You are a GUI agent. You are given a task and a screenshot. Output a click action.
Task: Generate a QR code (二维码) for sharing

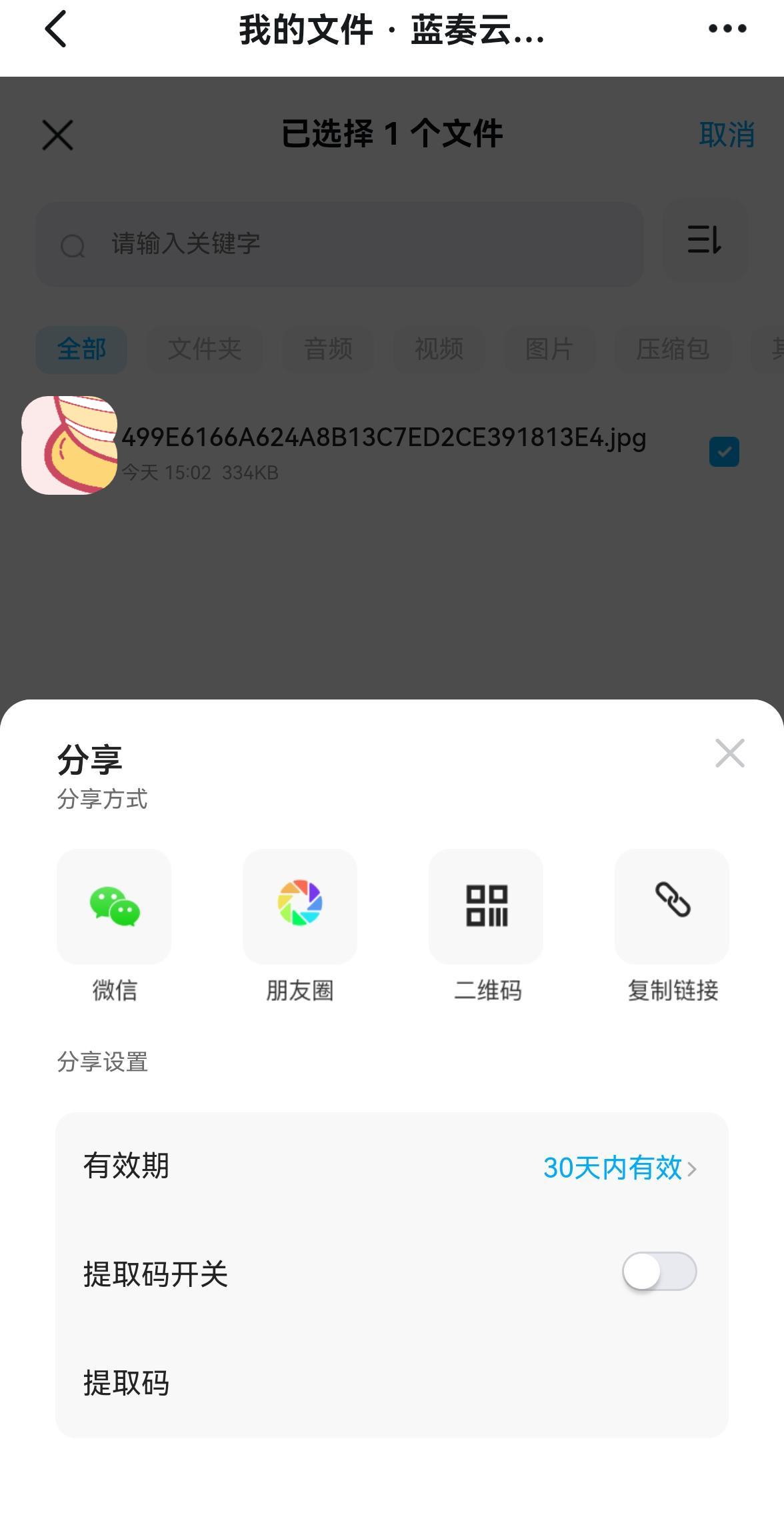[x=486, y=907]
